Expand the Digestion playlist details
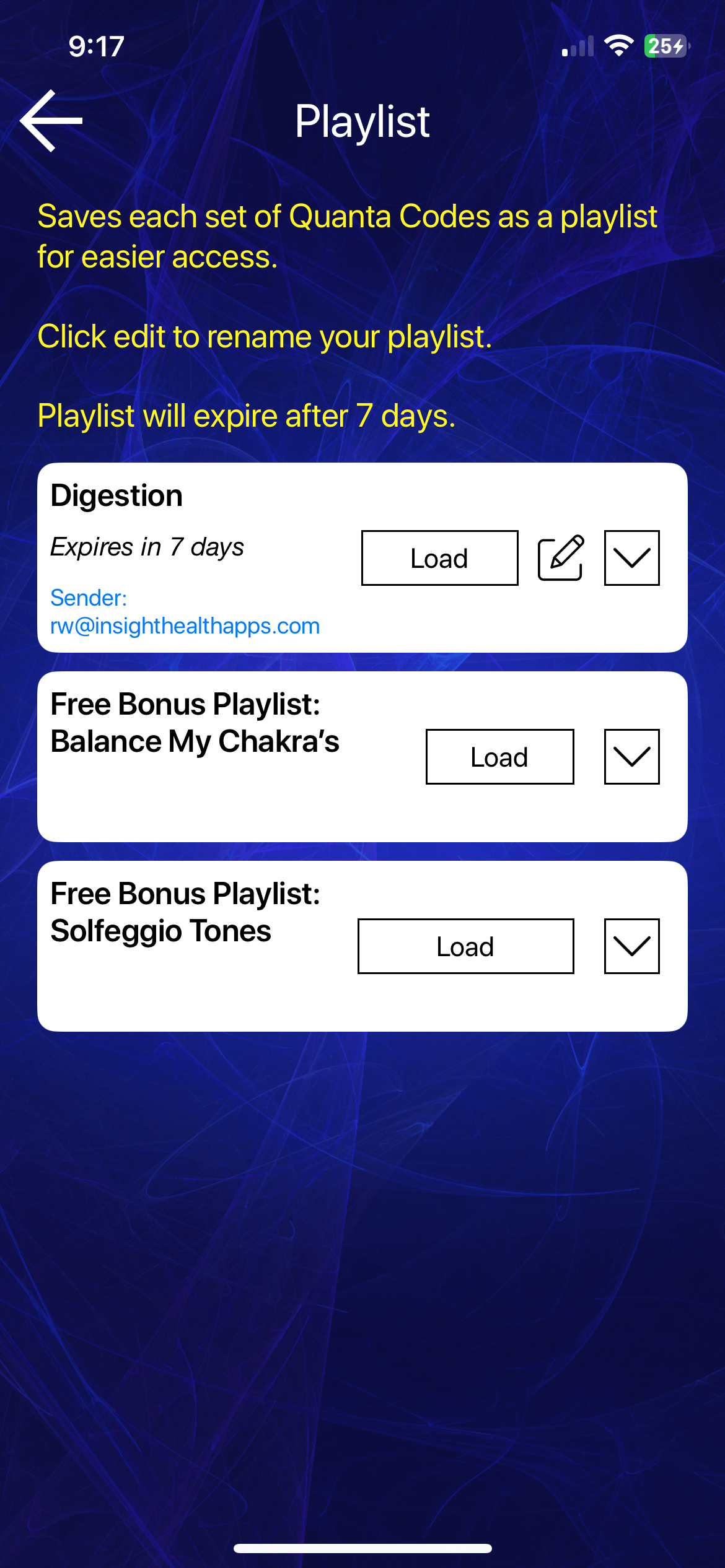Viewport: 725px width, 1568px height. point(631,558)
